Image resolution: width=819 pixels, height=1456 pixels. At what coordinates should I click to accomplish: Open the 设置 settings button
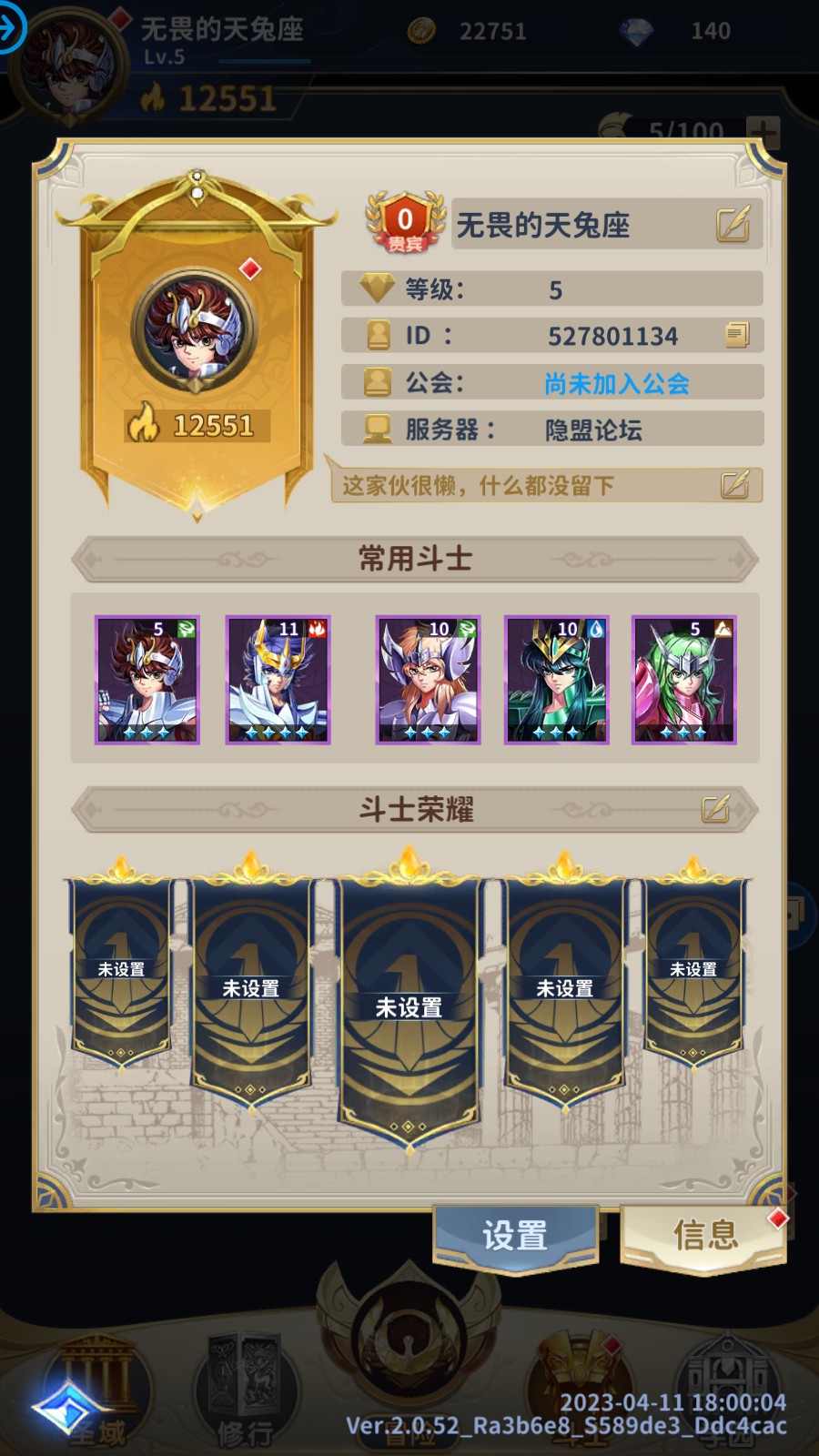click(515, 1236)
